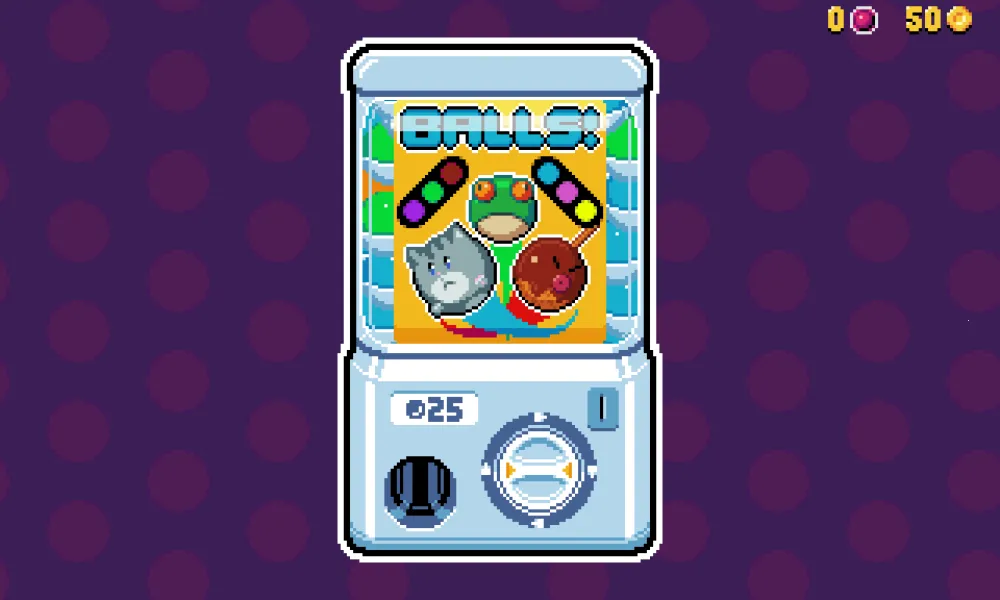
Task: Tap the coin slot above the dial
Action: pos(603,408)
